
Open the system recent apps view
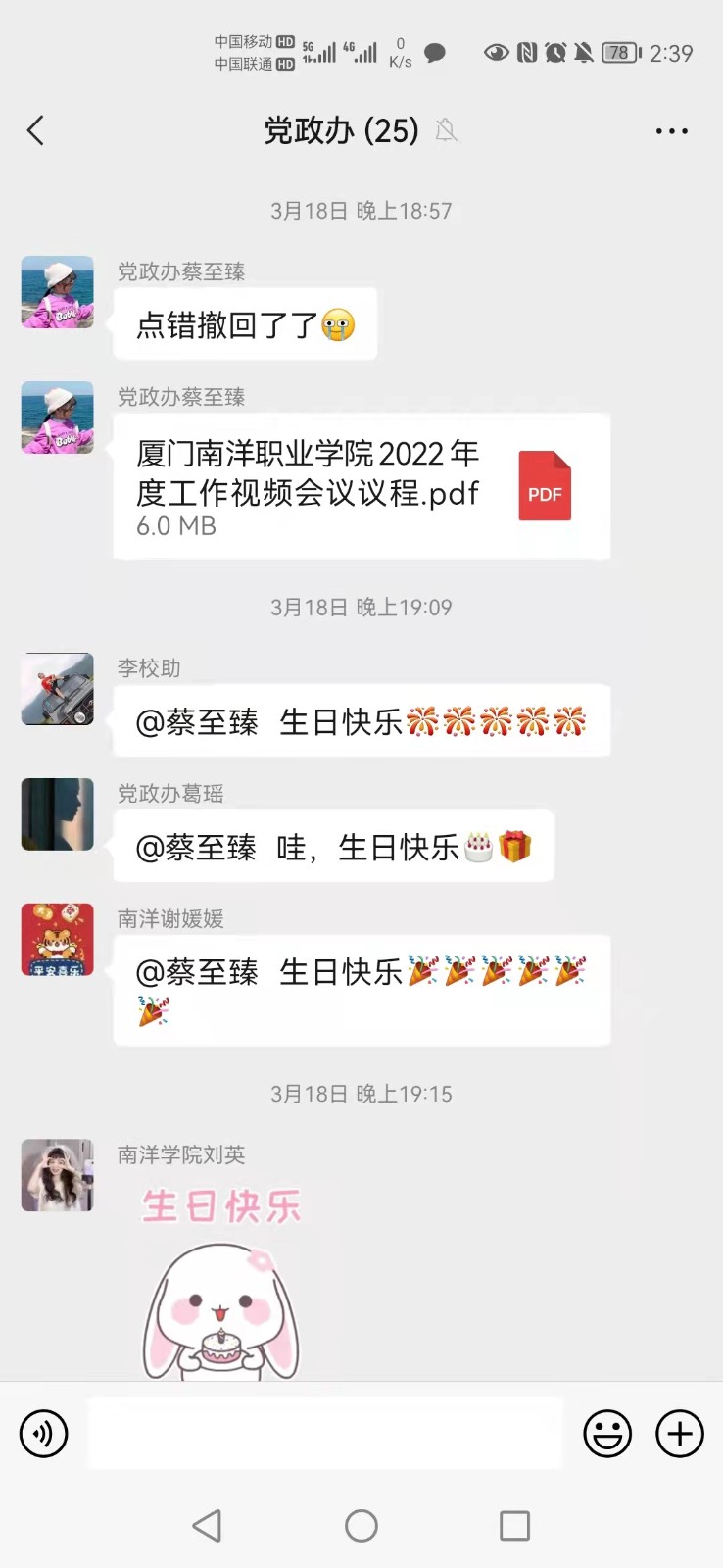click(x=514, y=1525)
